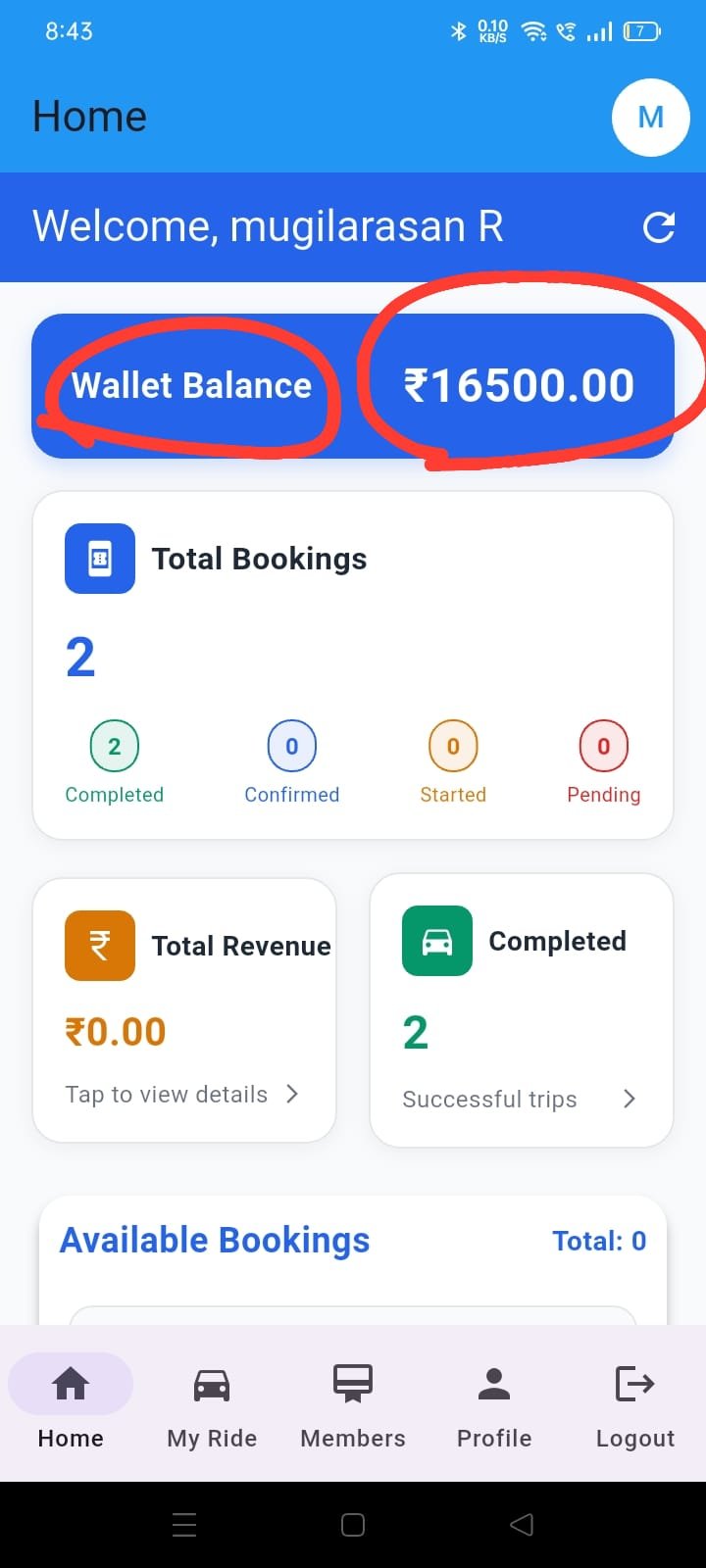
Task: Open Completed successful trips card
Action: [x=521, y=1009]
